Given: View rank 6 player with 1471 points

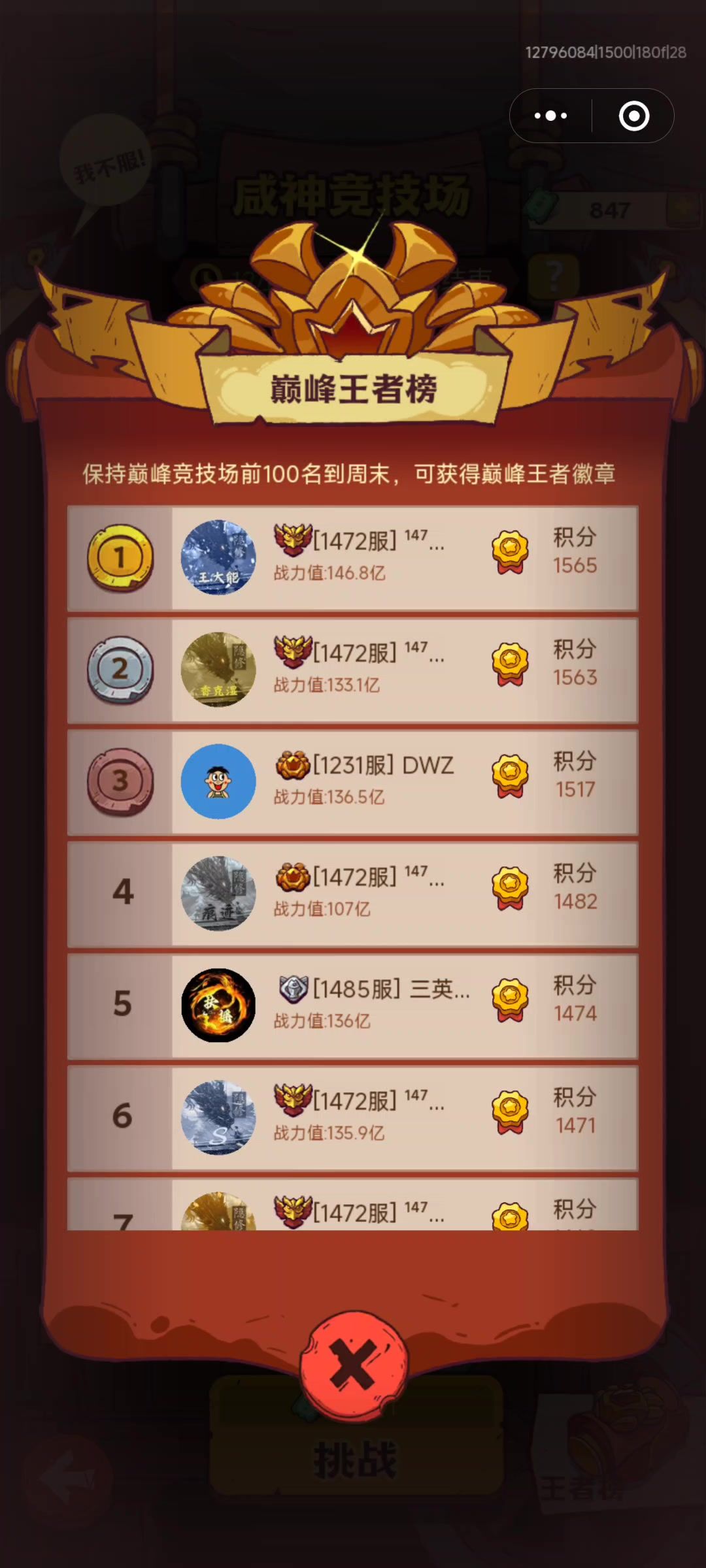Looking at the screenshot, I should tap(353, 1118).
